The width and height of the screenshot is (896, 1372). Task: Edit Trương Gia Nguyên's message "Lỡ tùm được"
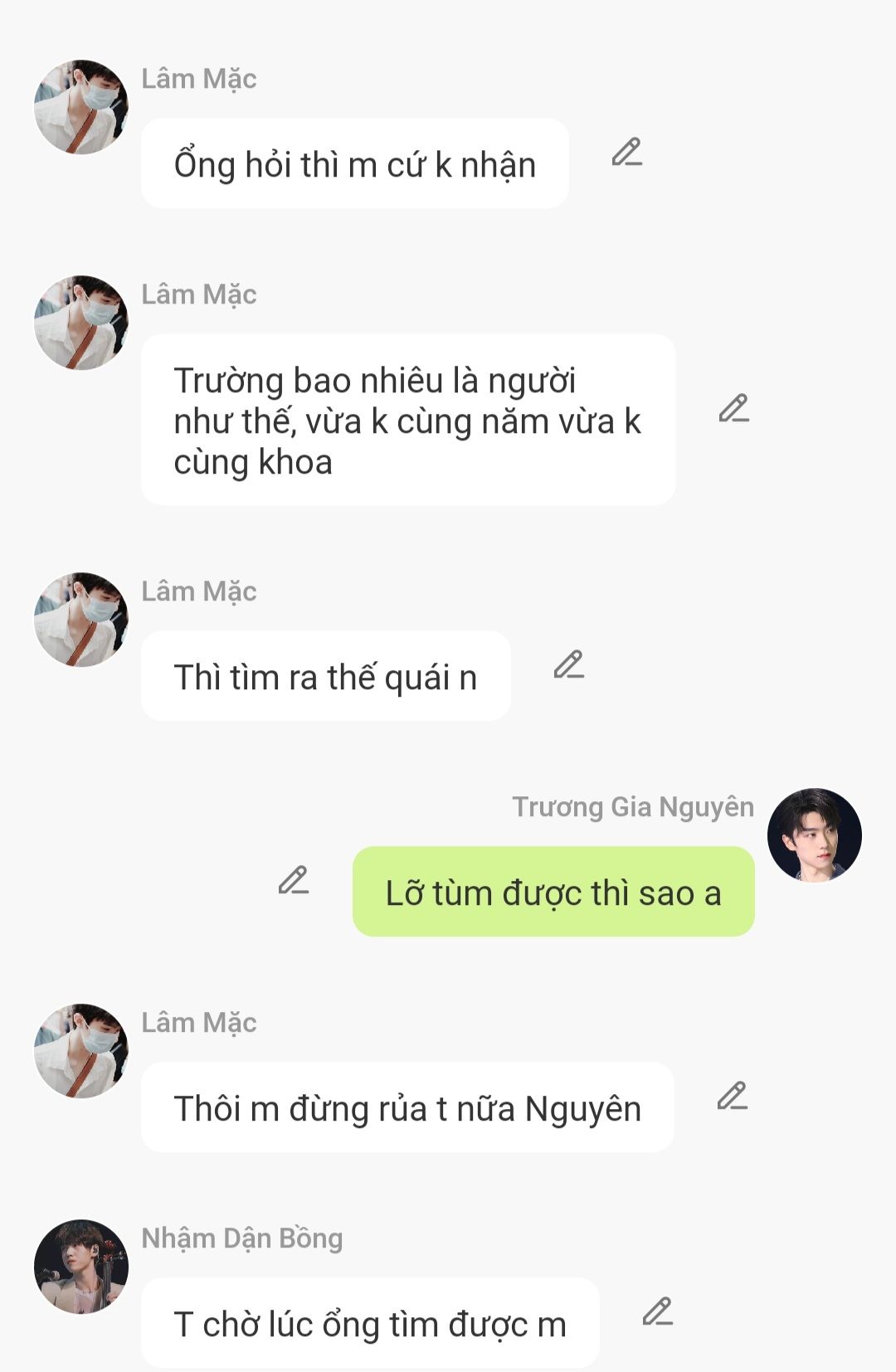[293, 881]
